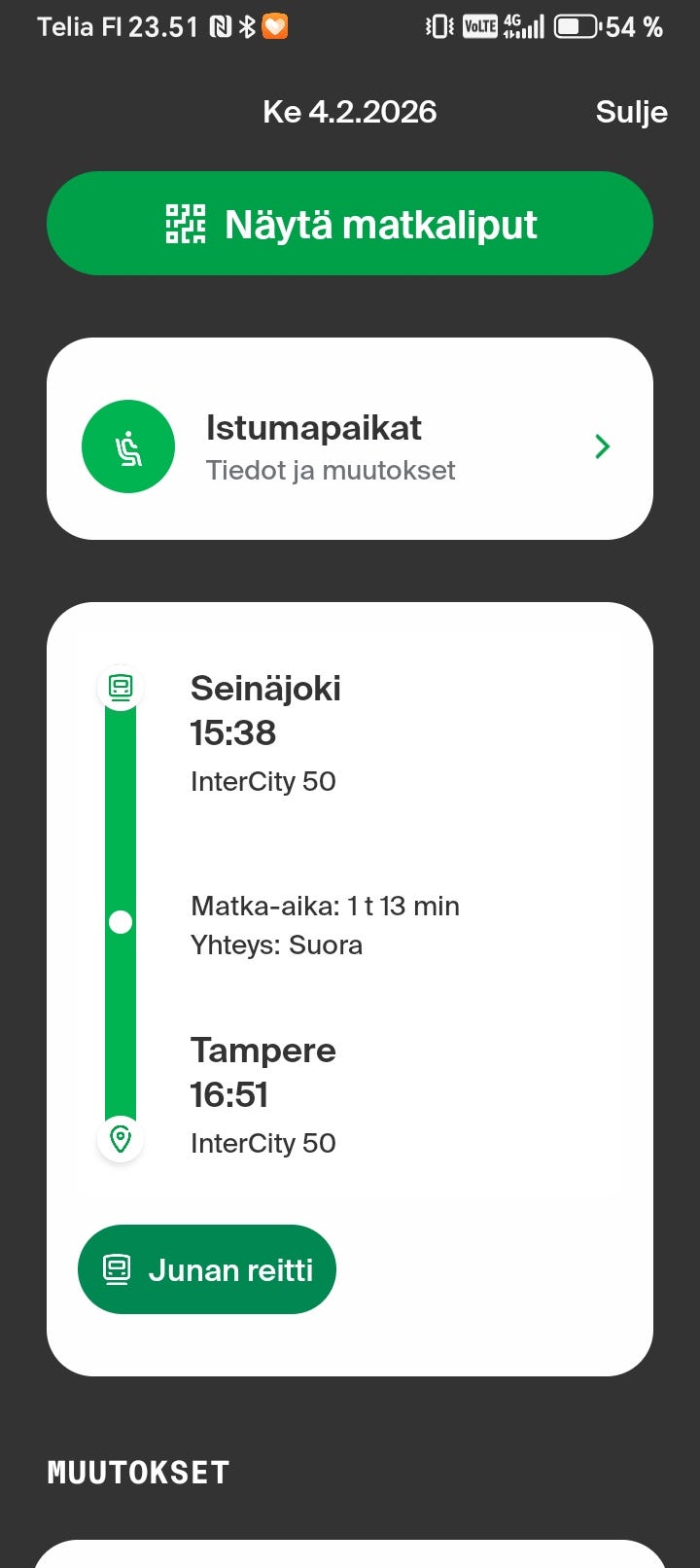Tap the MUUTOKSET section heading
This screenshot has height=1568, width=700.
point(137,1472)
